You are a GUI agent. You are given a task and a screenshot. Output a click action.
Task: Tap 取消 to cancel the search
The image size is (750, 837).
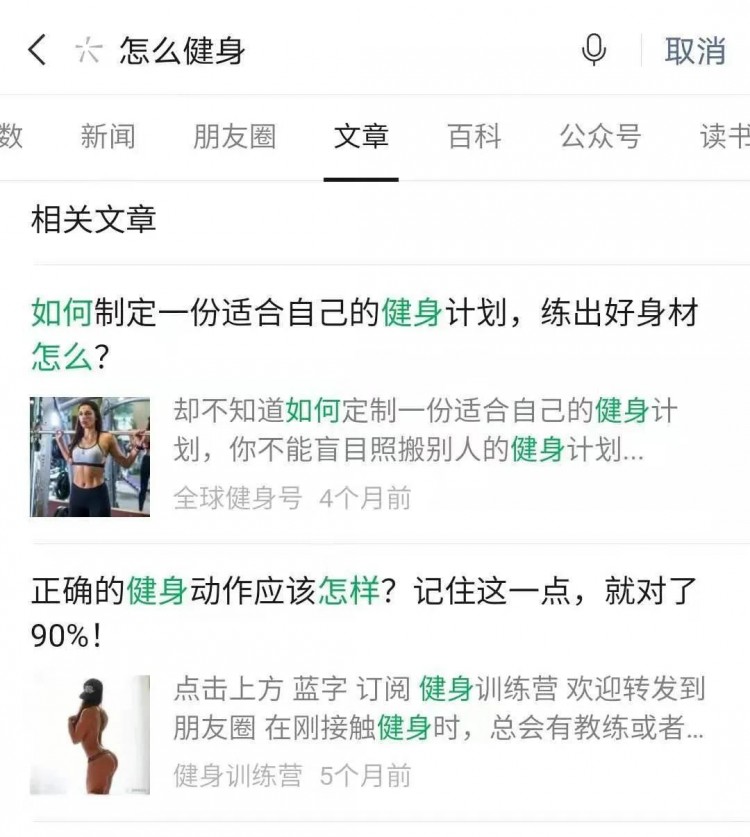click(697, 51)
